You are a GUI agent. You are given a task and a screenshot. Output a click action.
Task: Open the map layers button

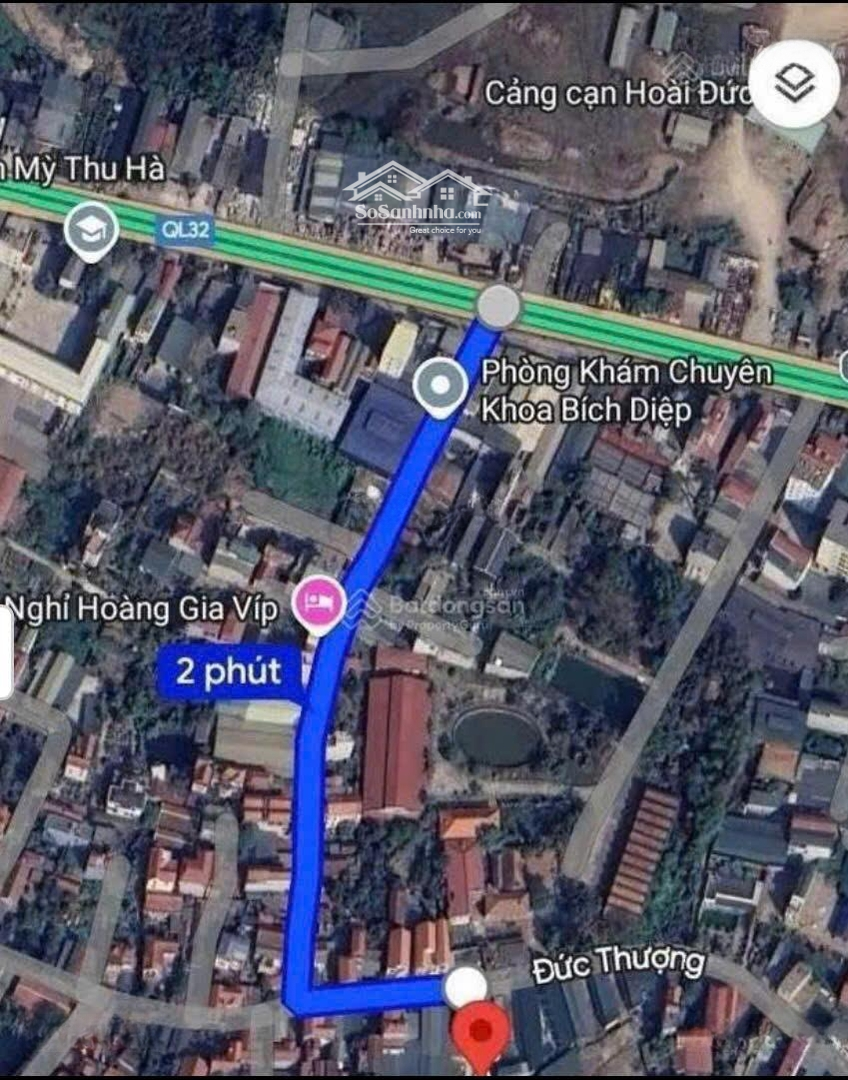point(794,84)
